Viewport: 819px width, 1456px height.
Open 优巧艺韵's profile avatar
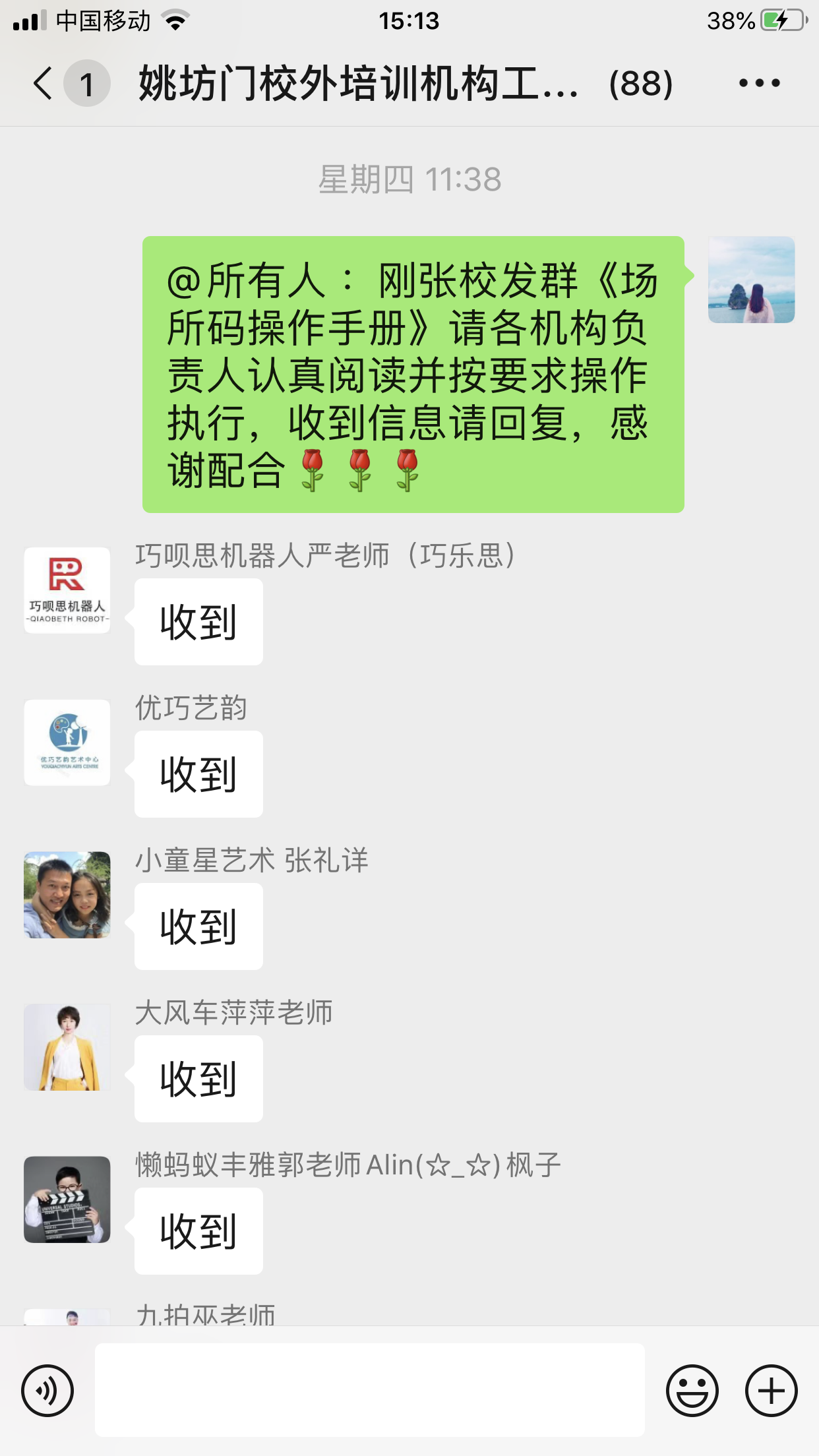pyautogui.click(x=67, y=743)
